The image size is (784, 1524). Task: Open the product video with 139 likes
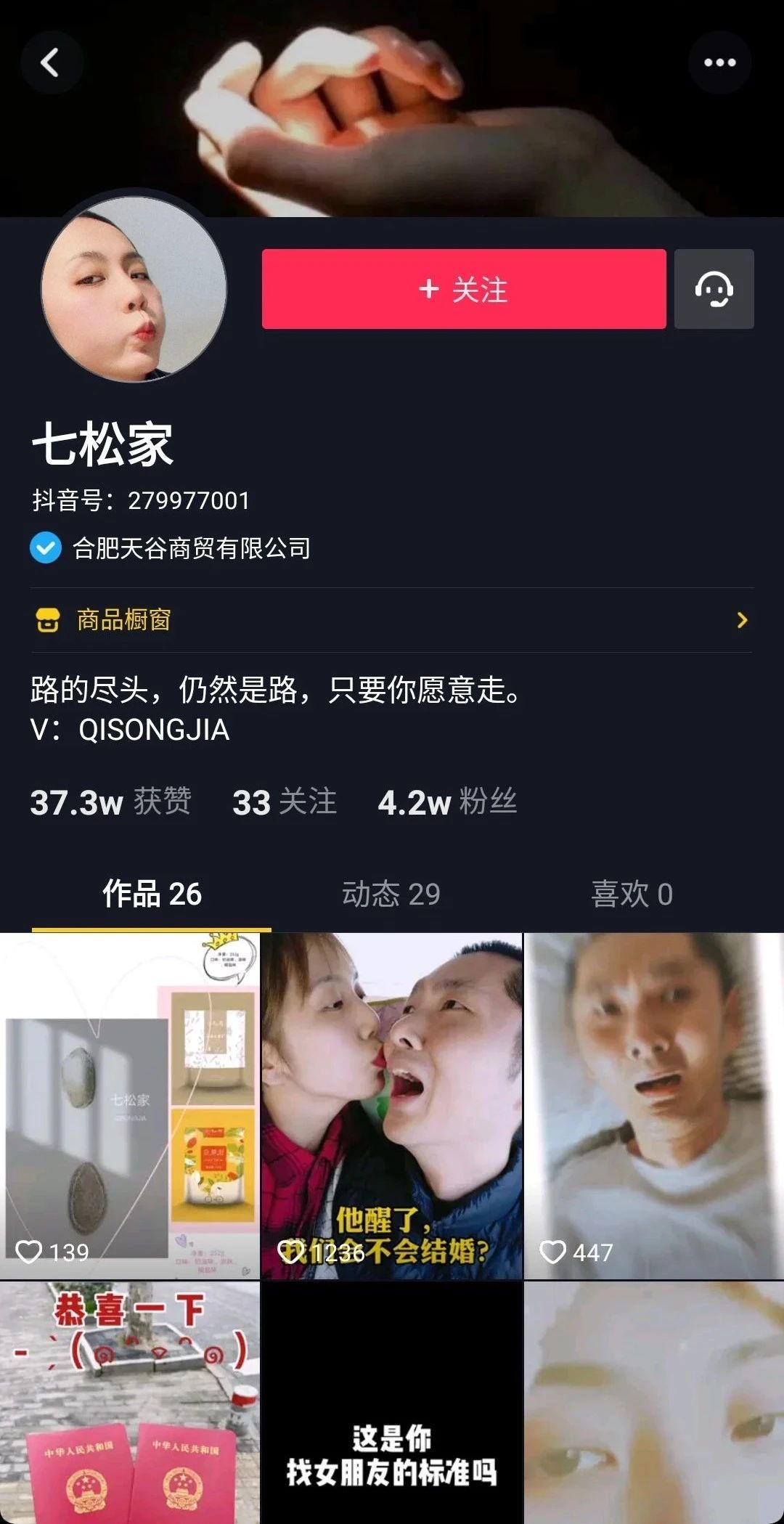pyautogui.click(x=130, y=1105)
